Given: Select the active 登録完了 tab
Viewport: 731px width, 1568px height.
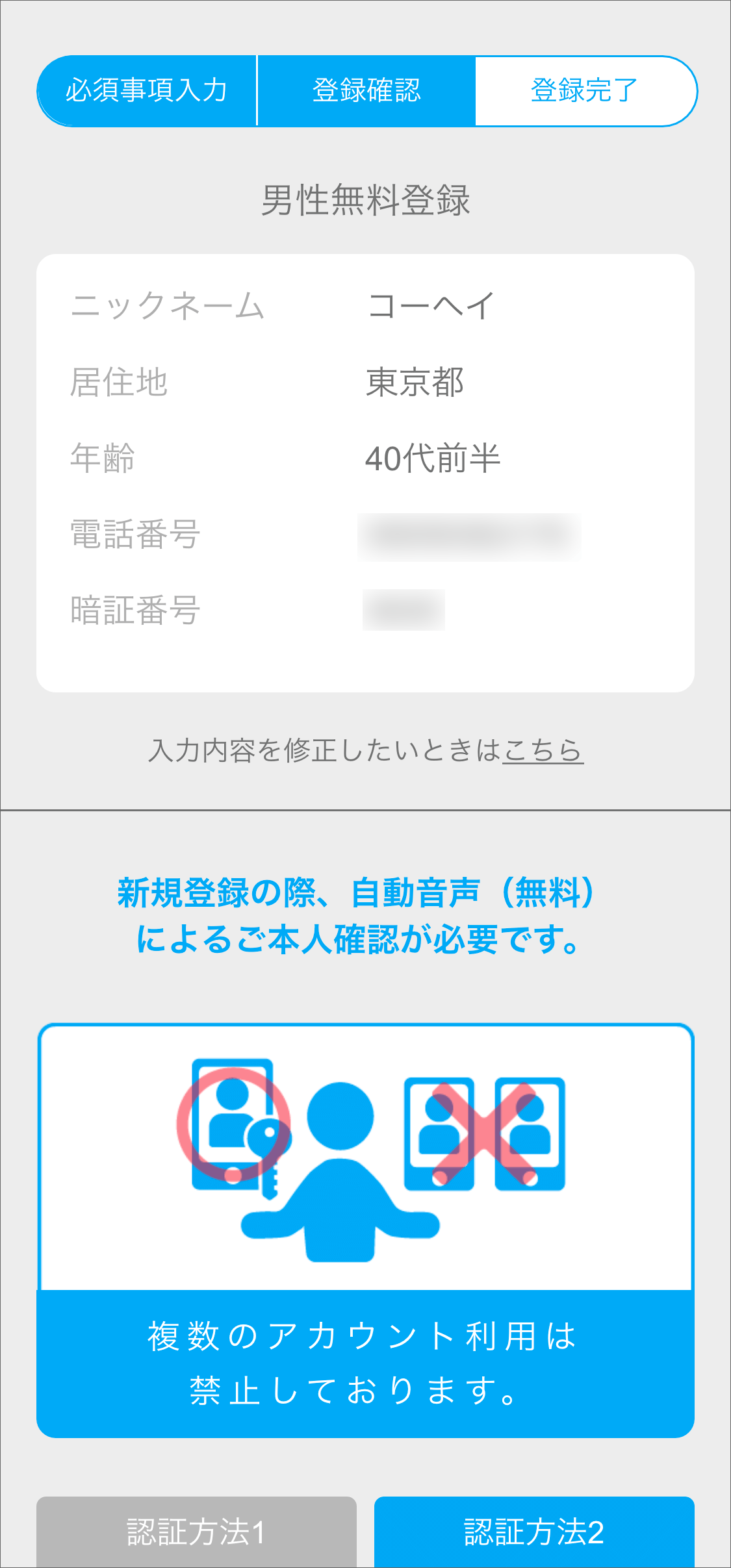Looking at the screenshot, I should (584, 91).
